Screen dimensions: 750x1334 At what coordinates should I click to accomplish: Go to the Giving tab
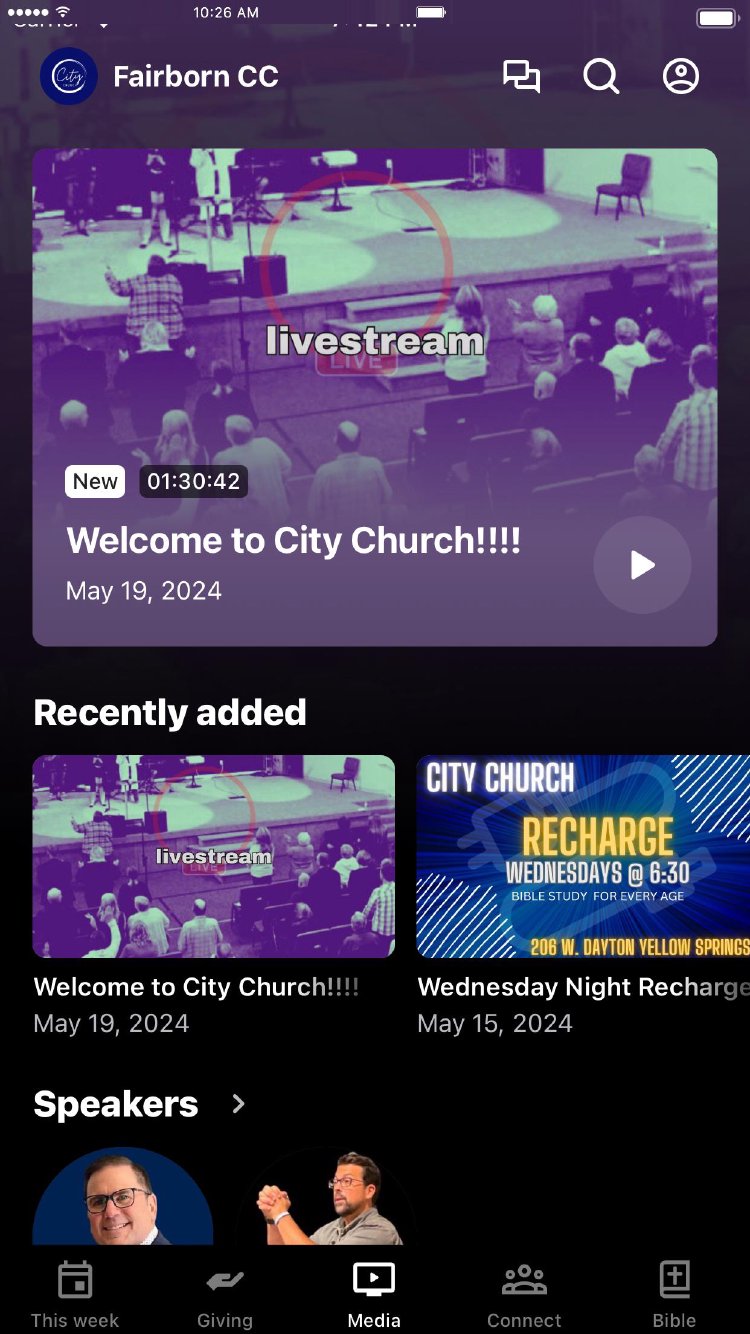tap(225, 1294)
